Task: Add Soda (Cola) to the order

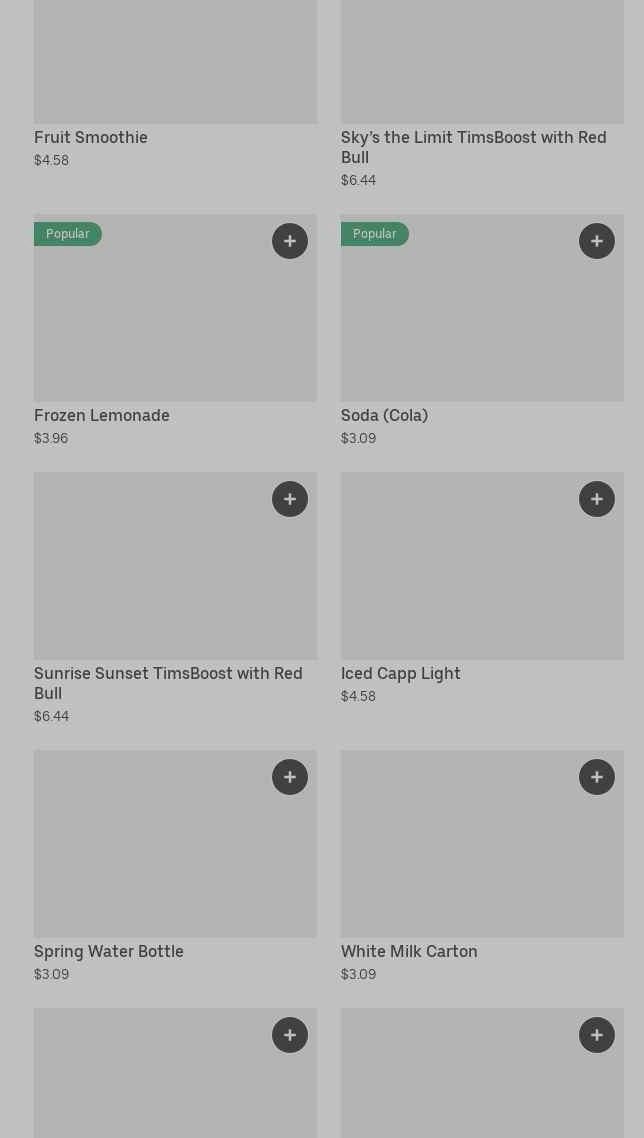Action: tap(597, 241)
